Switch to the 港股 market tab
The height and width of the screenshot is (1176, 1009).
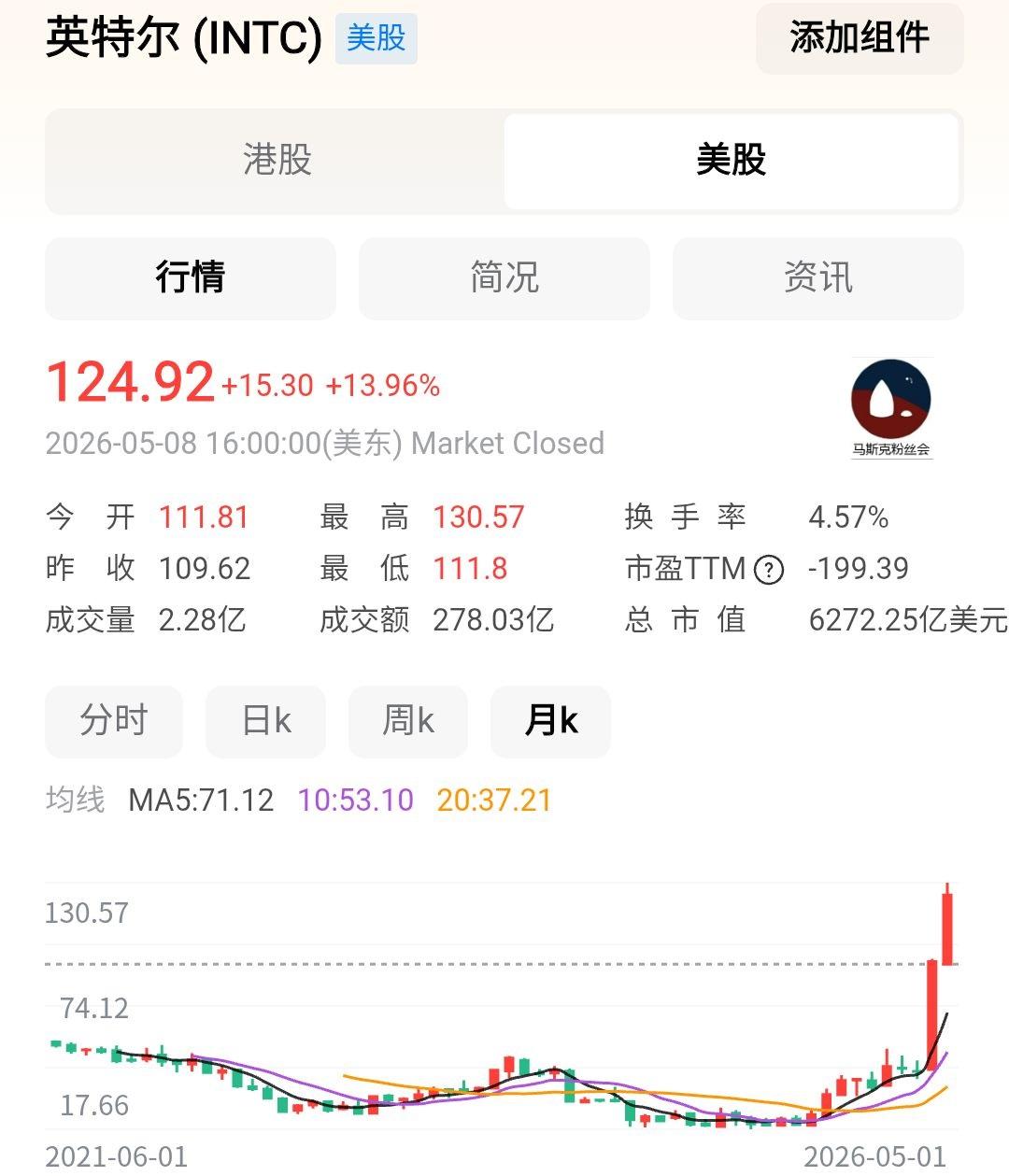point(277,161)
